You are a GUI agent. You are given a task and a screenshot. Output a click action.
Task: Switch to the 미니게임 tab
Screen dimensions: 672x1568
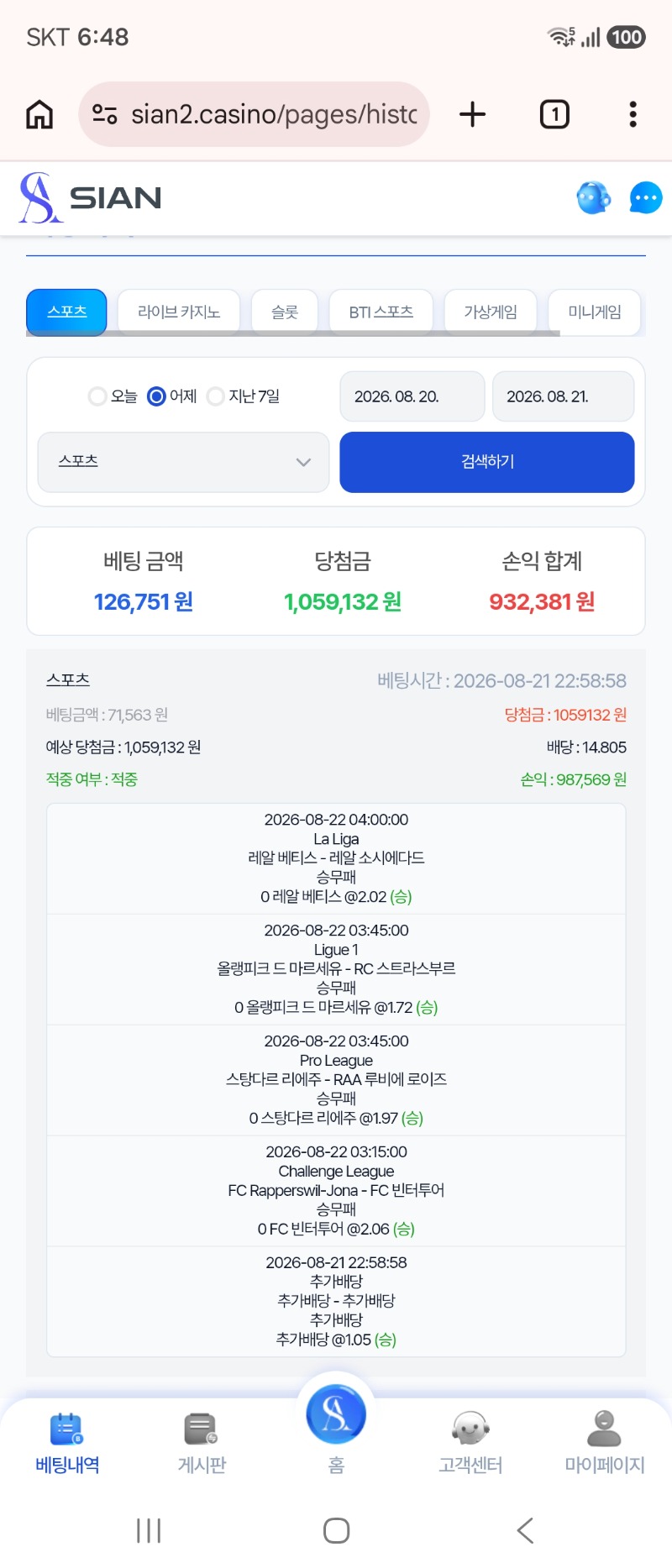coord(595,312)
